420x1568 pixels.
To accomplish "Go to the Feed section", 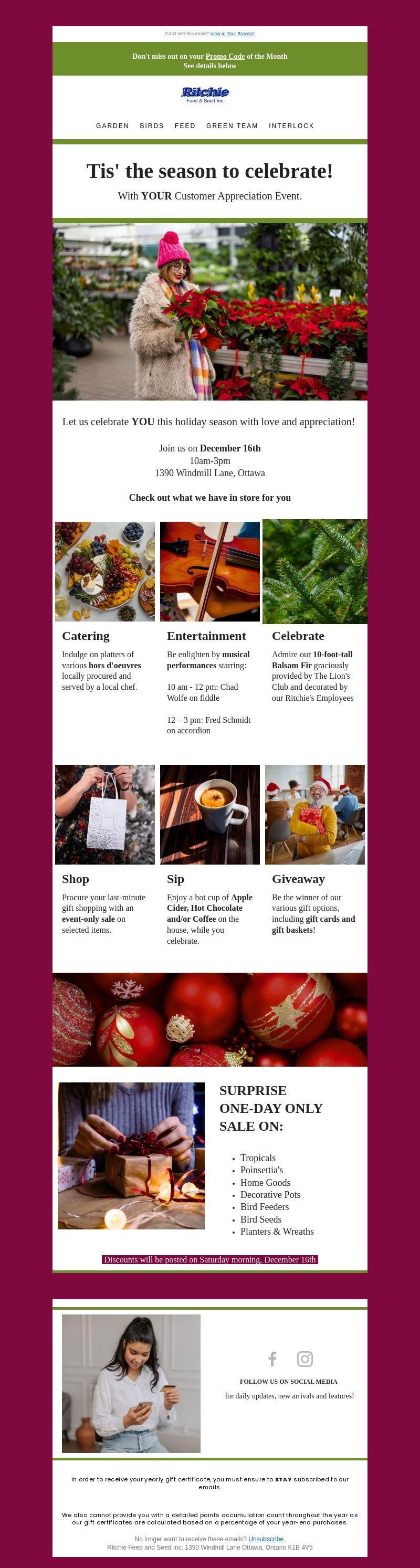I will 185,126.
